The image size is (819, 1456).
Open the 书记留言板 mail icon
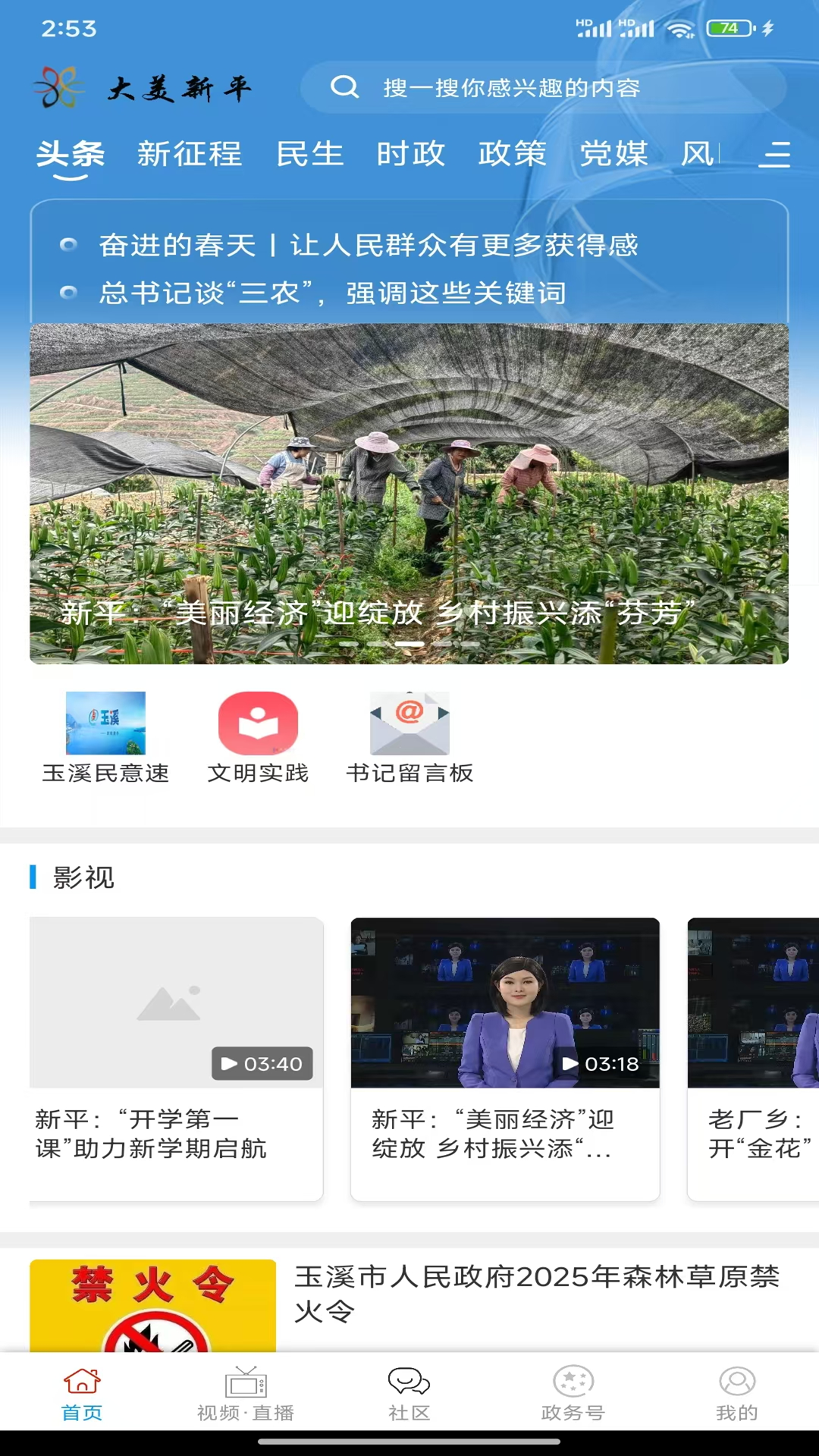[x=409, y=723]
